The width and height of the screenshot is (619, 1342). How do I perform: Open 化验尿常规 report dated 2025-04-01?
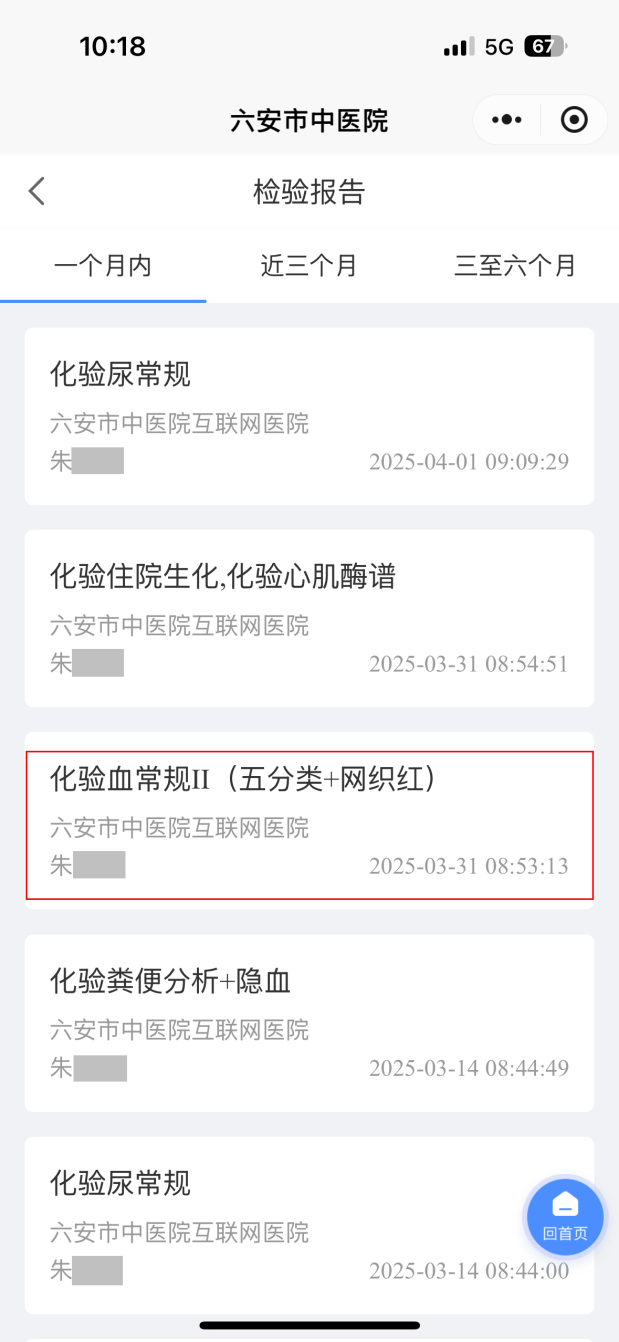[x=309, y=416]
